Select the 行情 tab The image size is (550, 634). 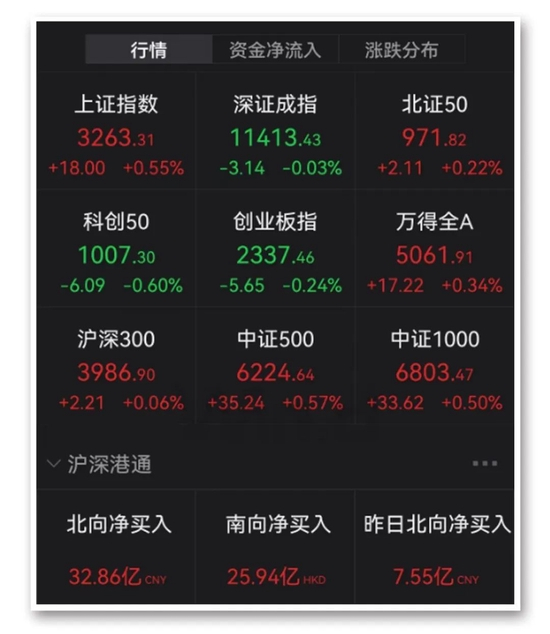[x=149, y=49]
